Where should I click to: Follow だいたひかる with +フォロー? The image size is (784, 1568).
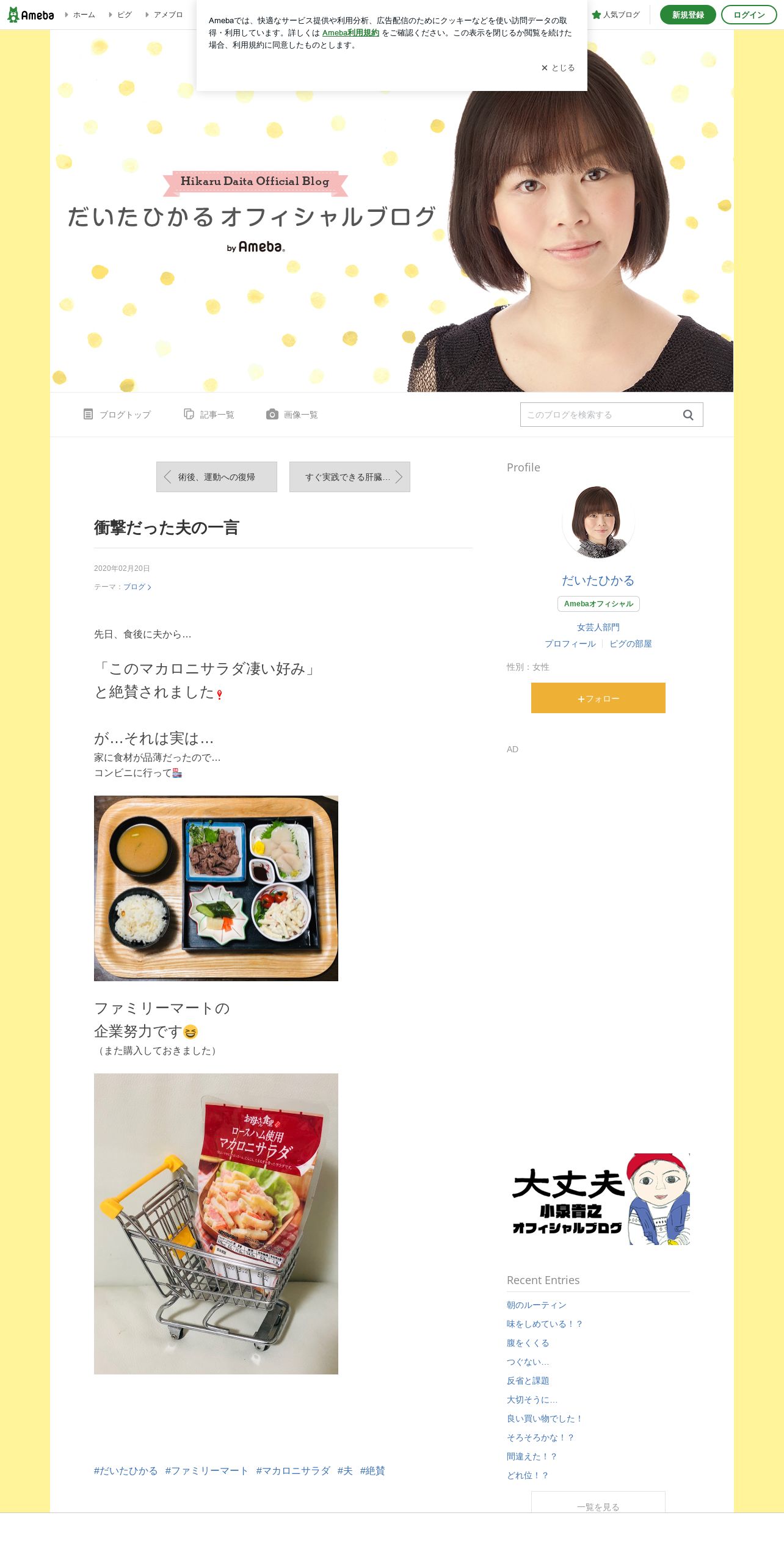pos(598,698)
